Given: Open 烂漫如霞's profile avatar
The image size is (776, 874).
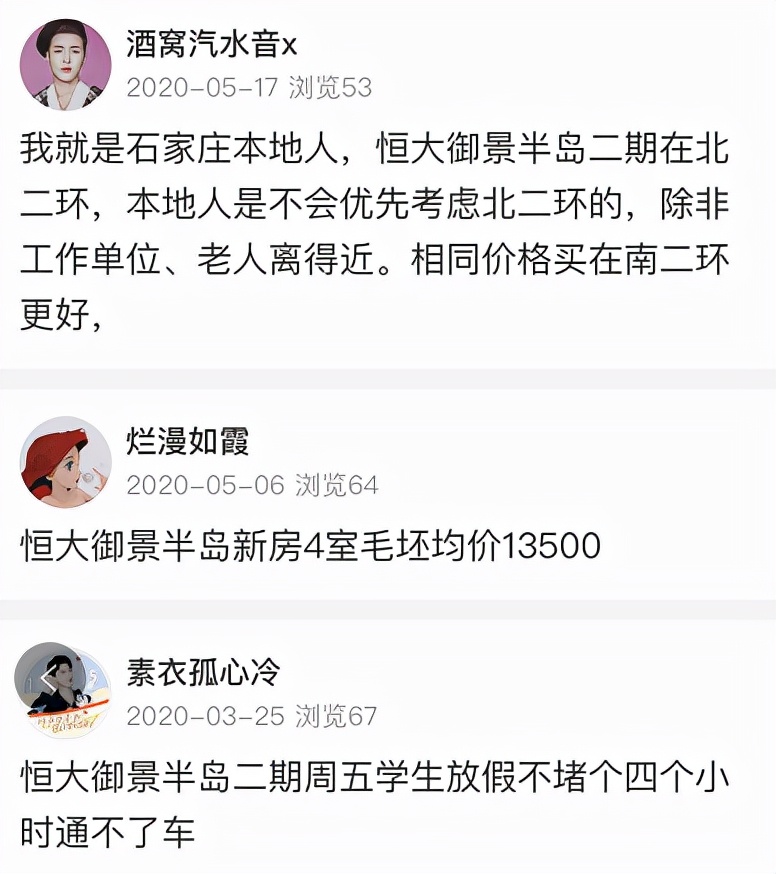Looking at the screenshot, I should [65, 462].
